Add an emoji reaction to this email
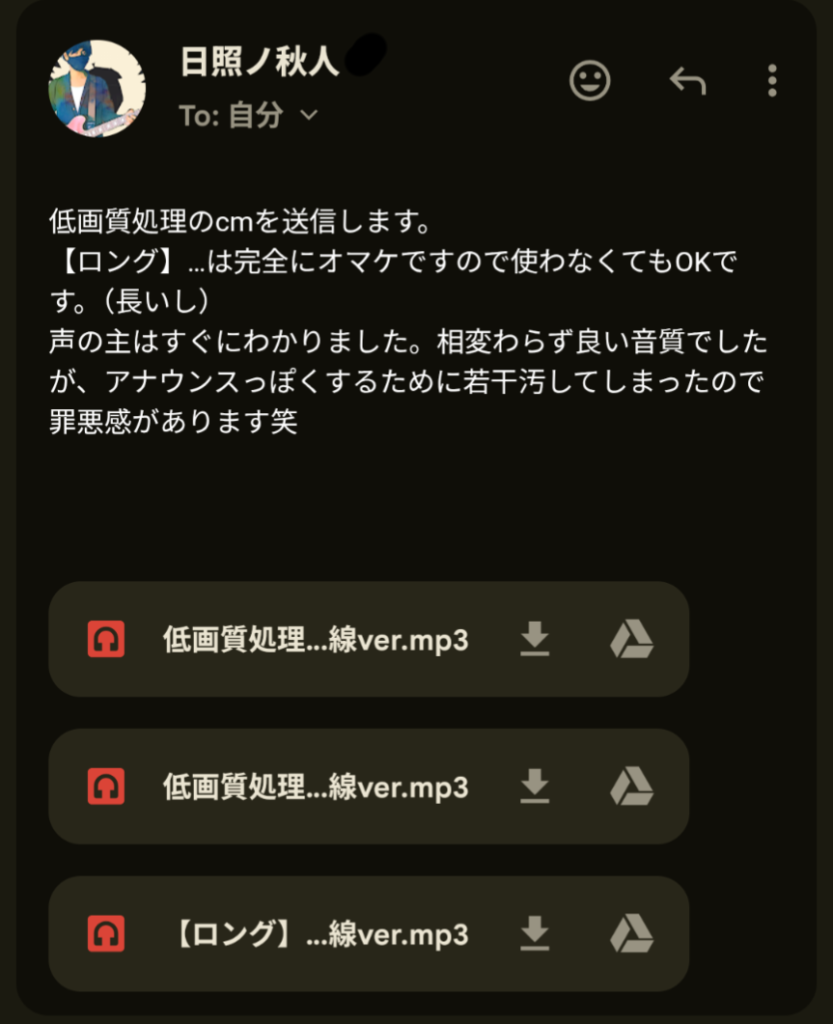The image size is (833, 1024). tap(590, 81)
